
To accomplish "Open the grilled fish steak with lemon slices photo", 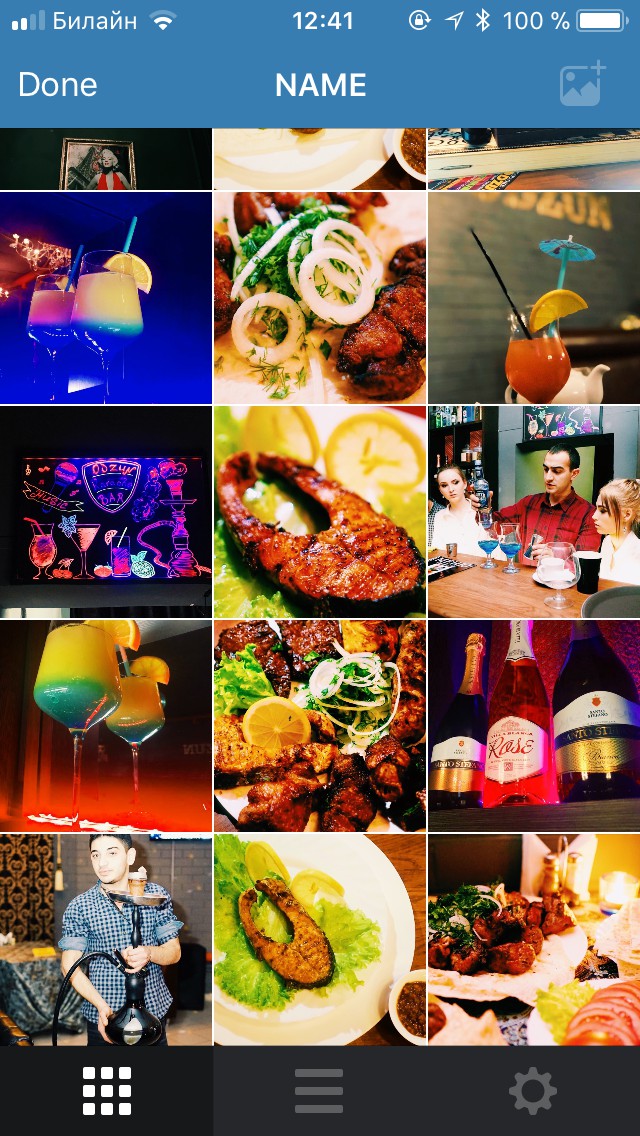I will 320,511.
